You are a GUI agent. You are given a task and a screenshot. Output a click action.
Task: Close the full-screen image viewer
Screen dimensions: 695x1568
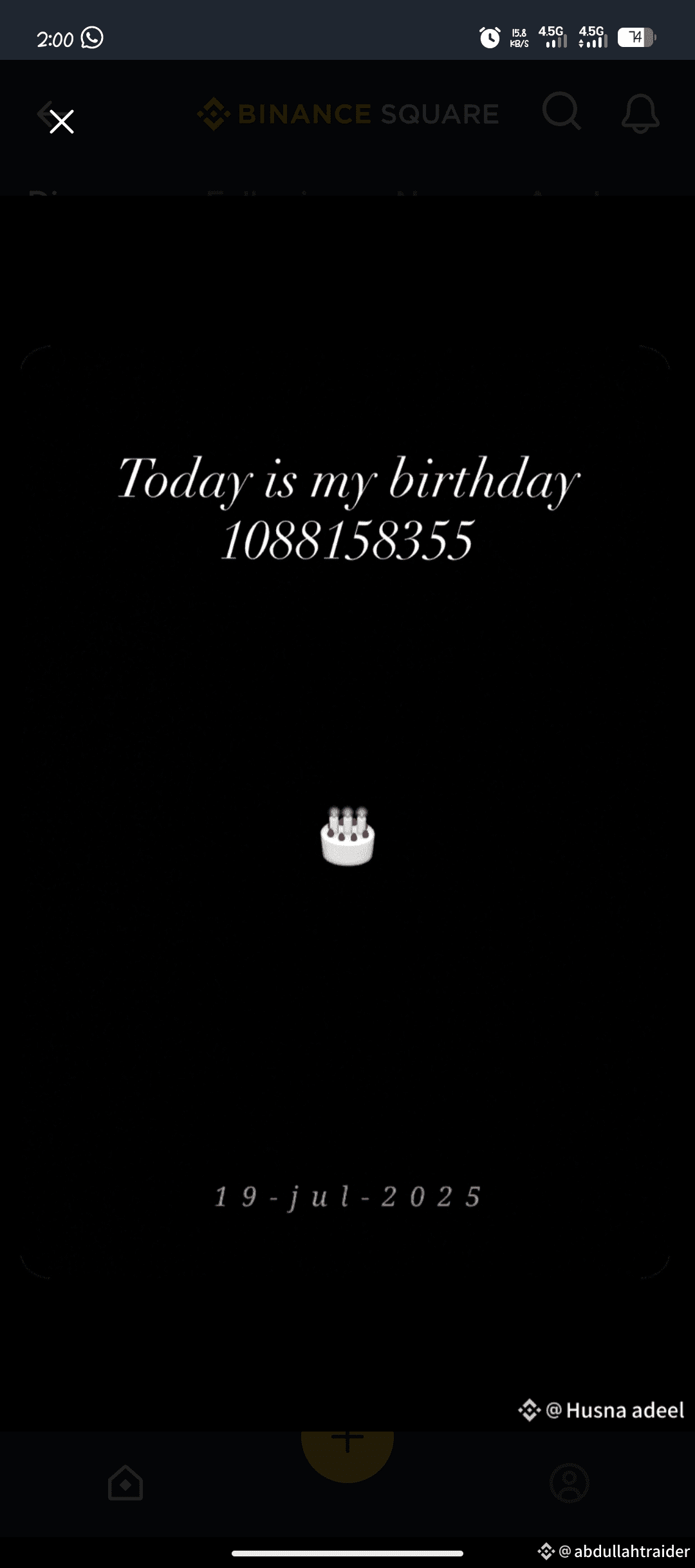tap(62, 121)
